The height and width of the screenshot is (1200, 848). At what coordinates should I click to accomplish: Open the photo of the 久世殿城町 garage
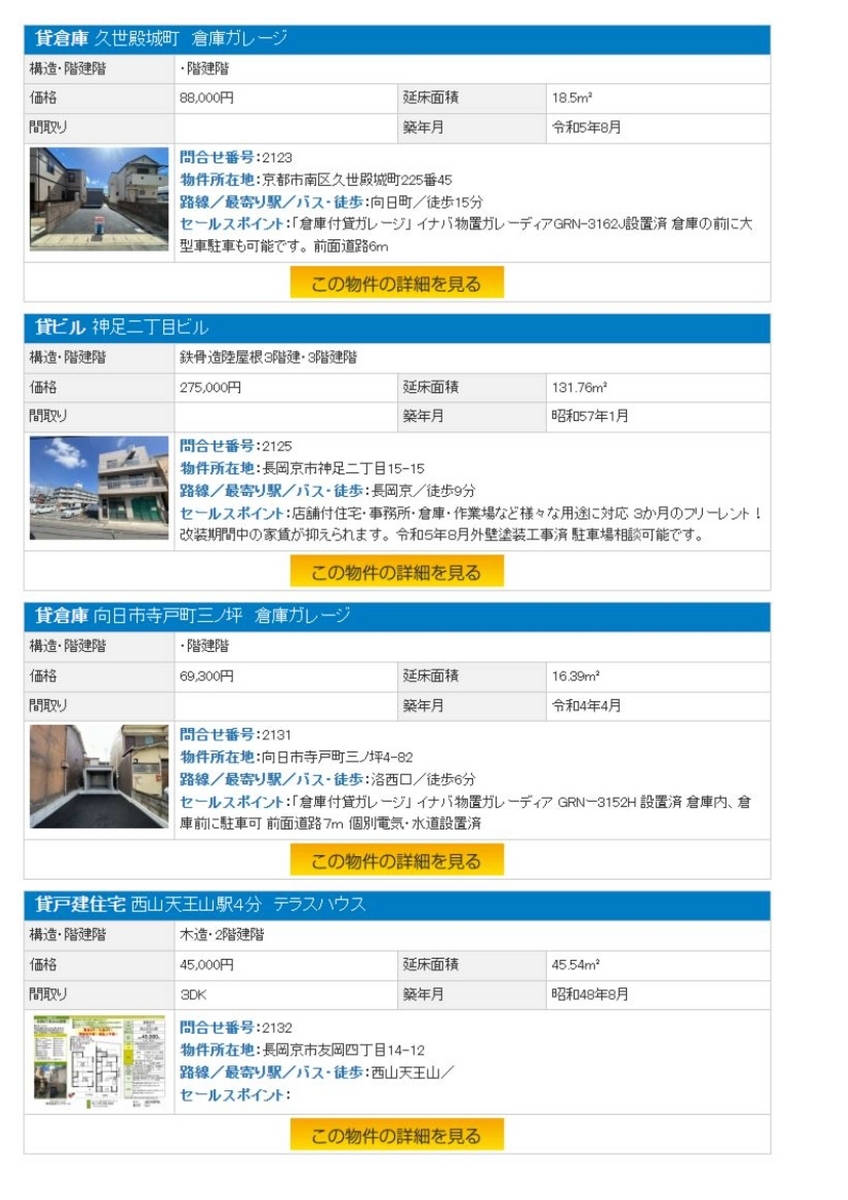pyautogui.click(x=99, y=200)
